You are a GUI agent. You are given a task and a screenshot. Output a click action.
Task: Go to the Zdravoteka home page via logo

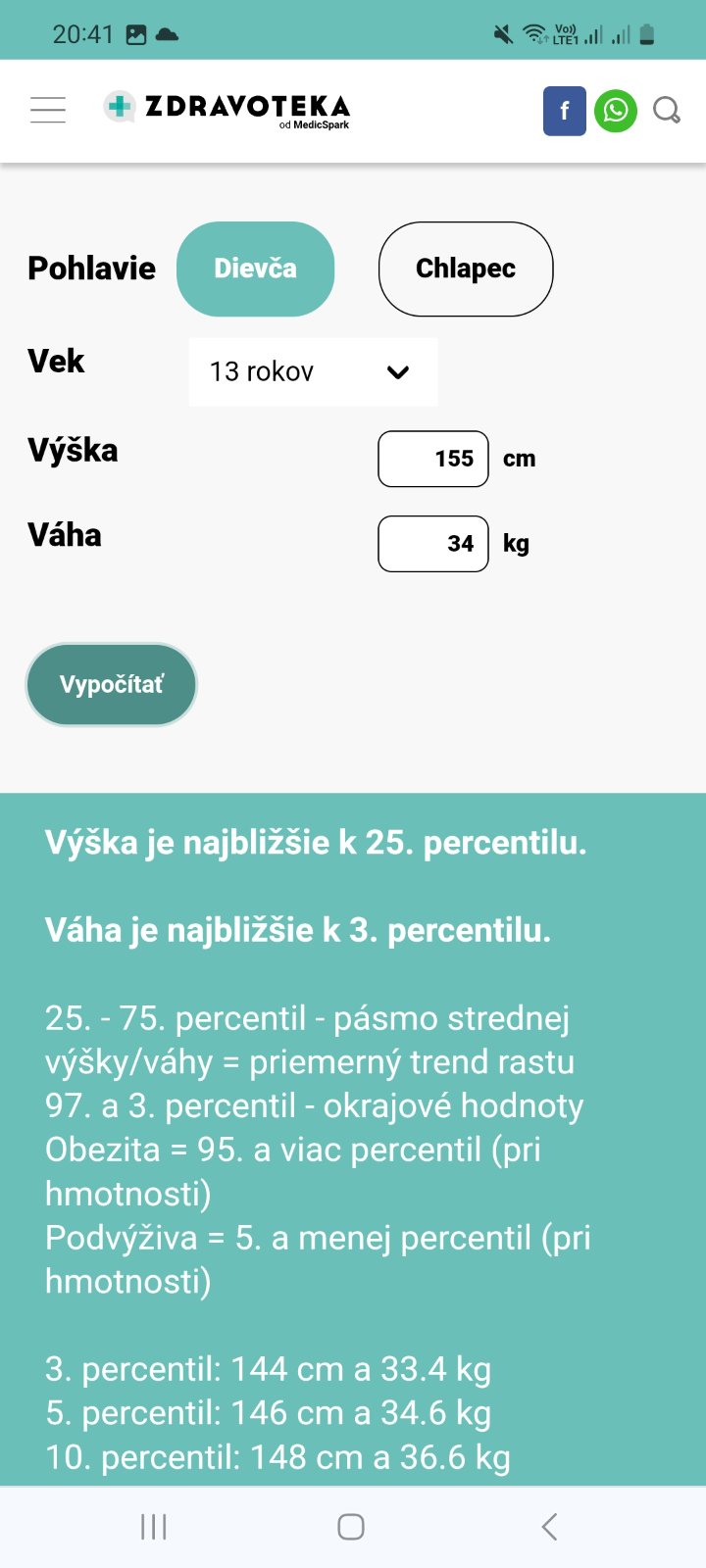click(227, 109)
